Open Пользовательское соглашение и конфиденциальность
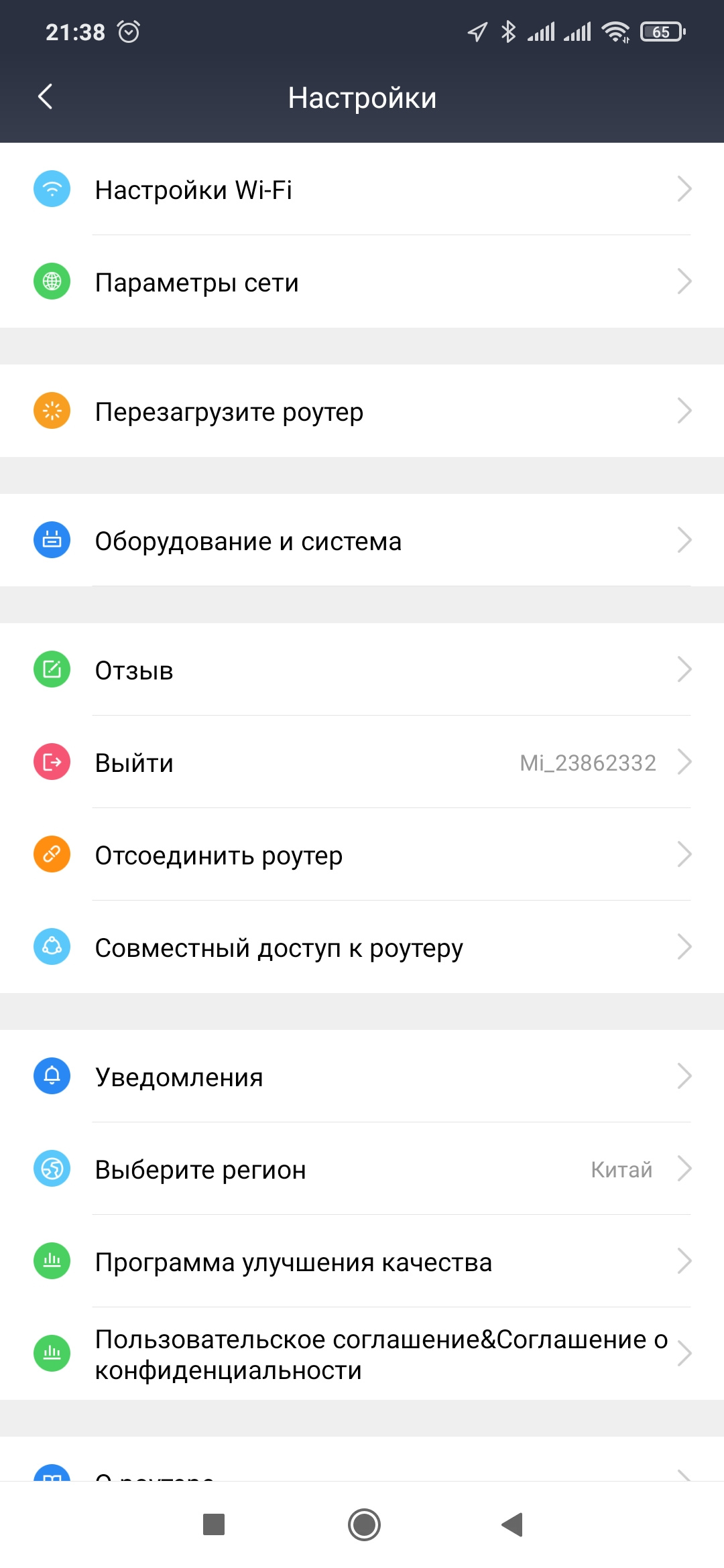Image resolution: width=724 pixels, height=1568 pixels. coord(362,1354)
